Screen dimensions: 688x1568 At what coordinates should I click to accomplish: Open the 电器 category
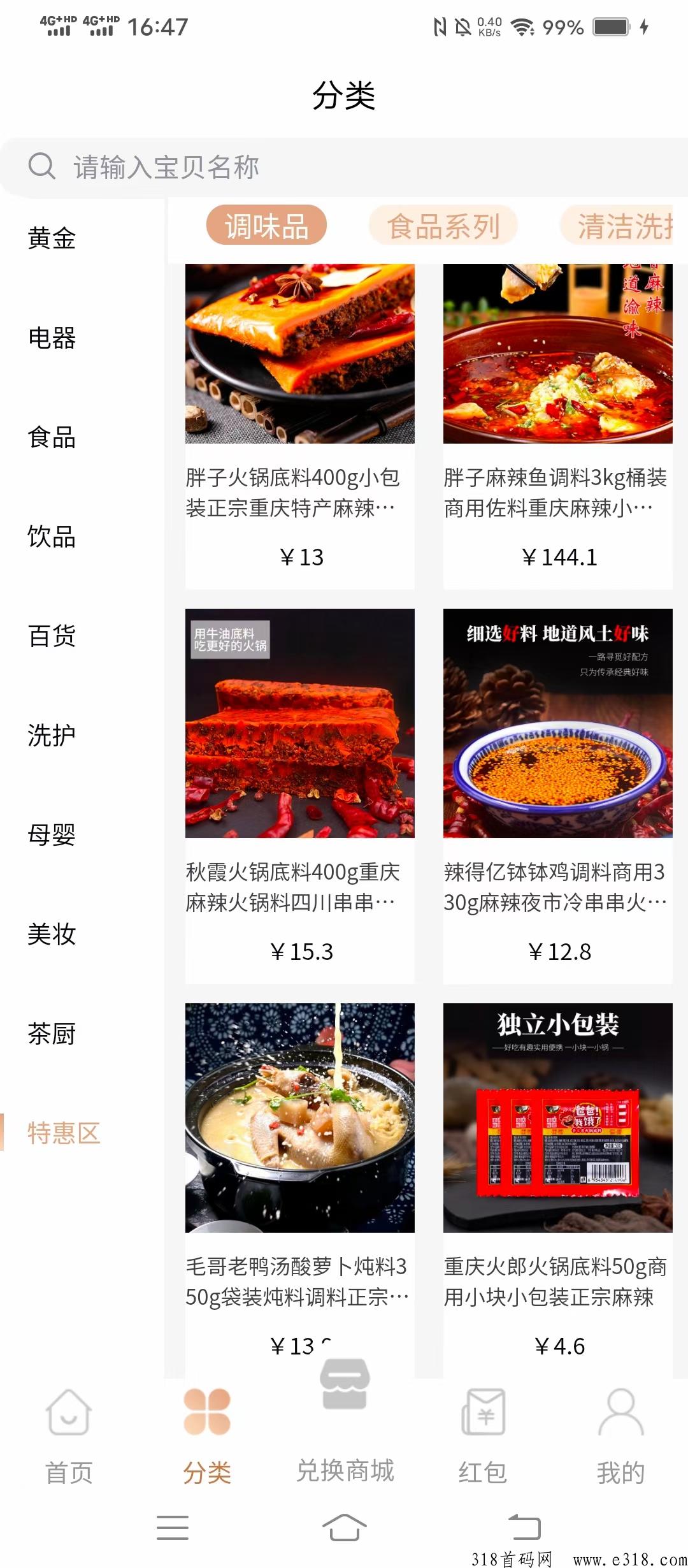[x=52, y=338]
